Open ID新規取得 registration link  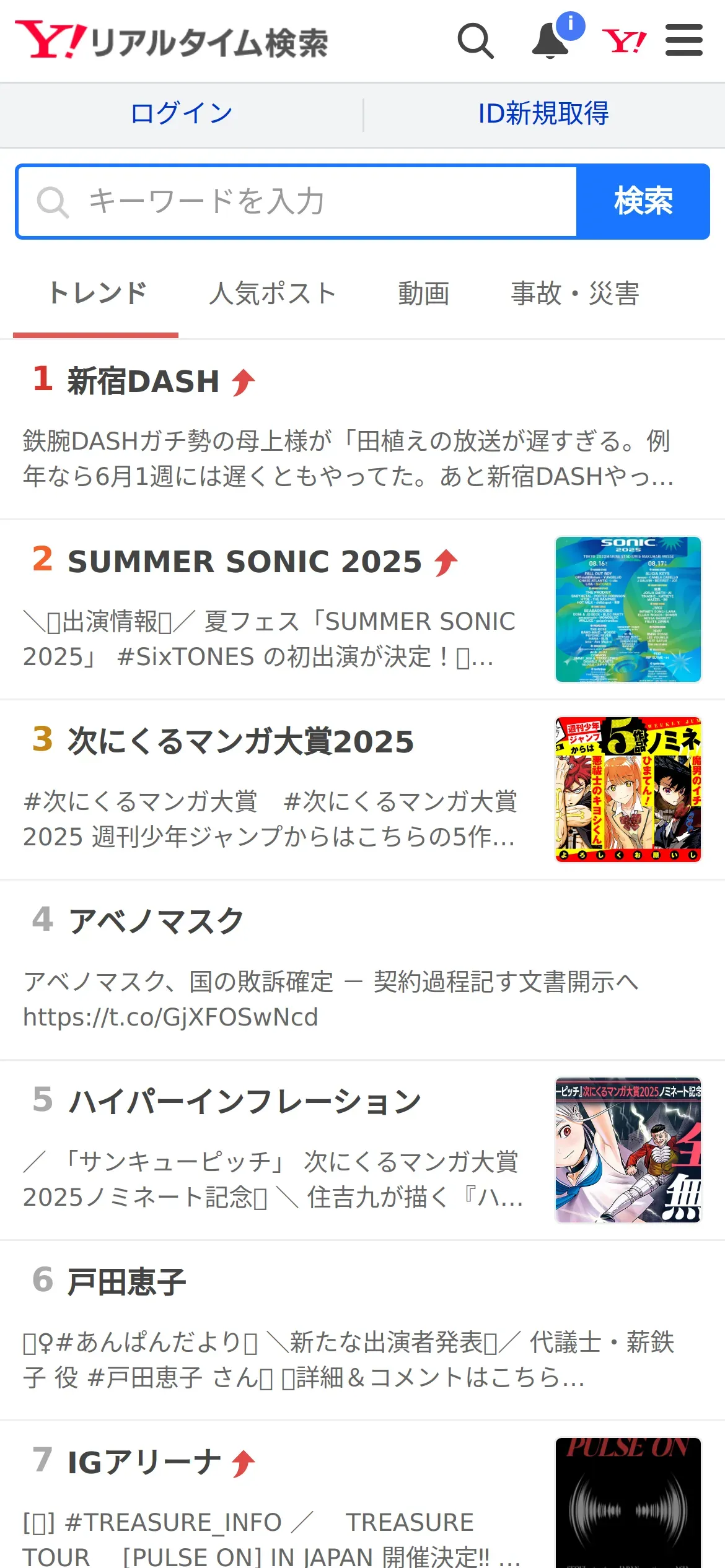point(543,114)
